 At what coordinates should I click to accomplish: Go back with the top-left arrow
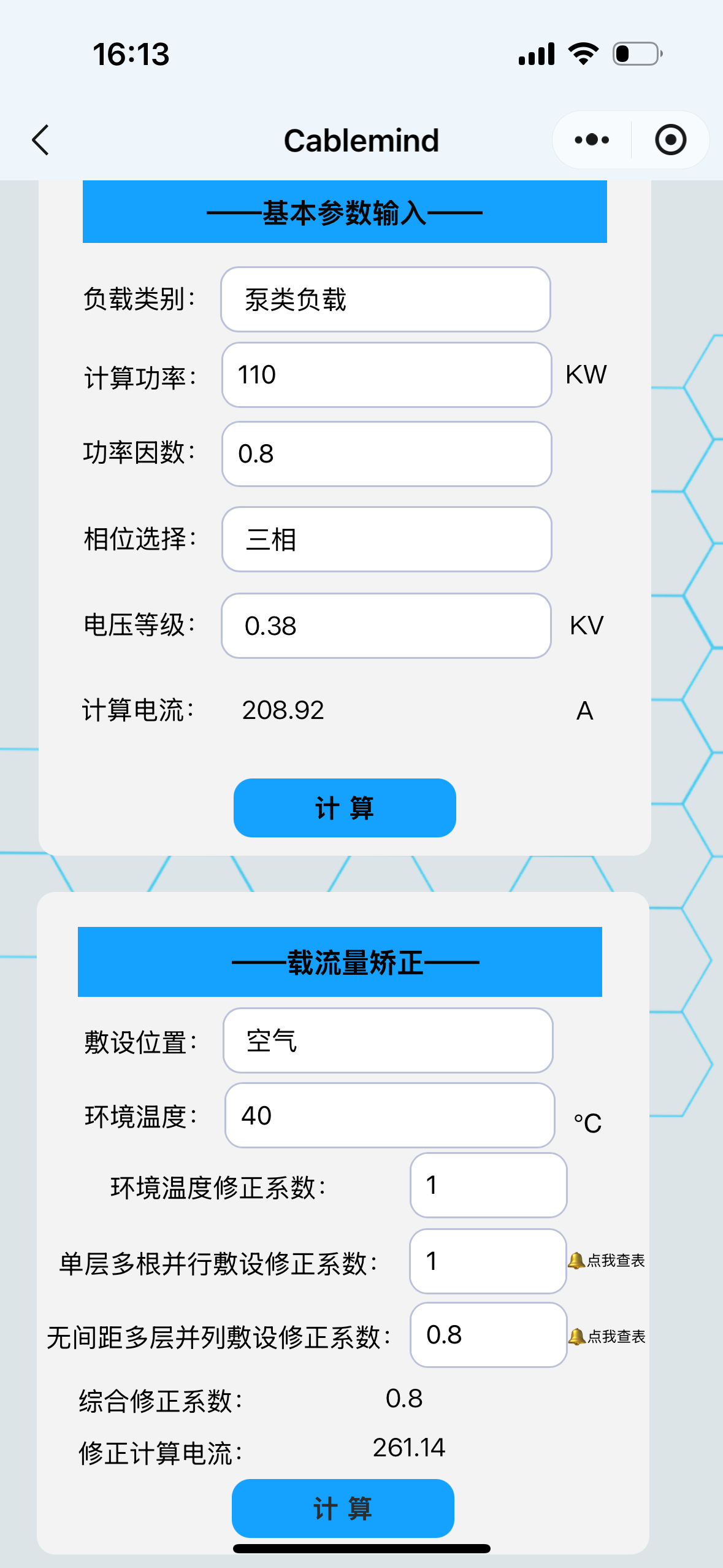click(40, 140)
